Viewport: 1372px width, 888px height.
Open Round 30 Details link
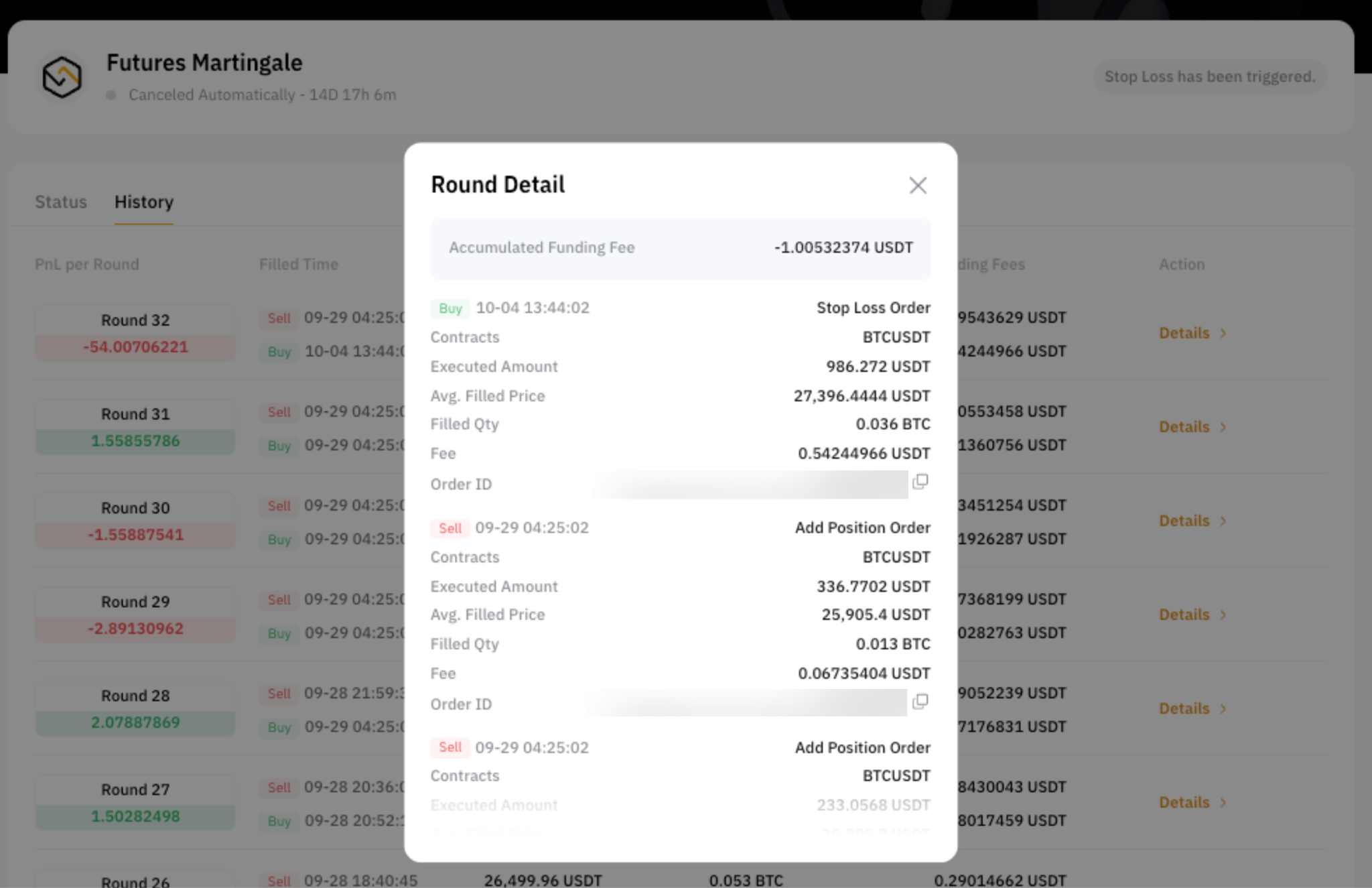(x=1192, y=521)
